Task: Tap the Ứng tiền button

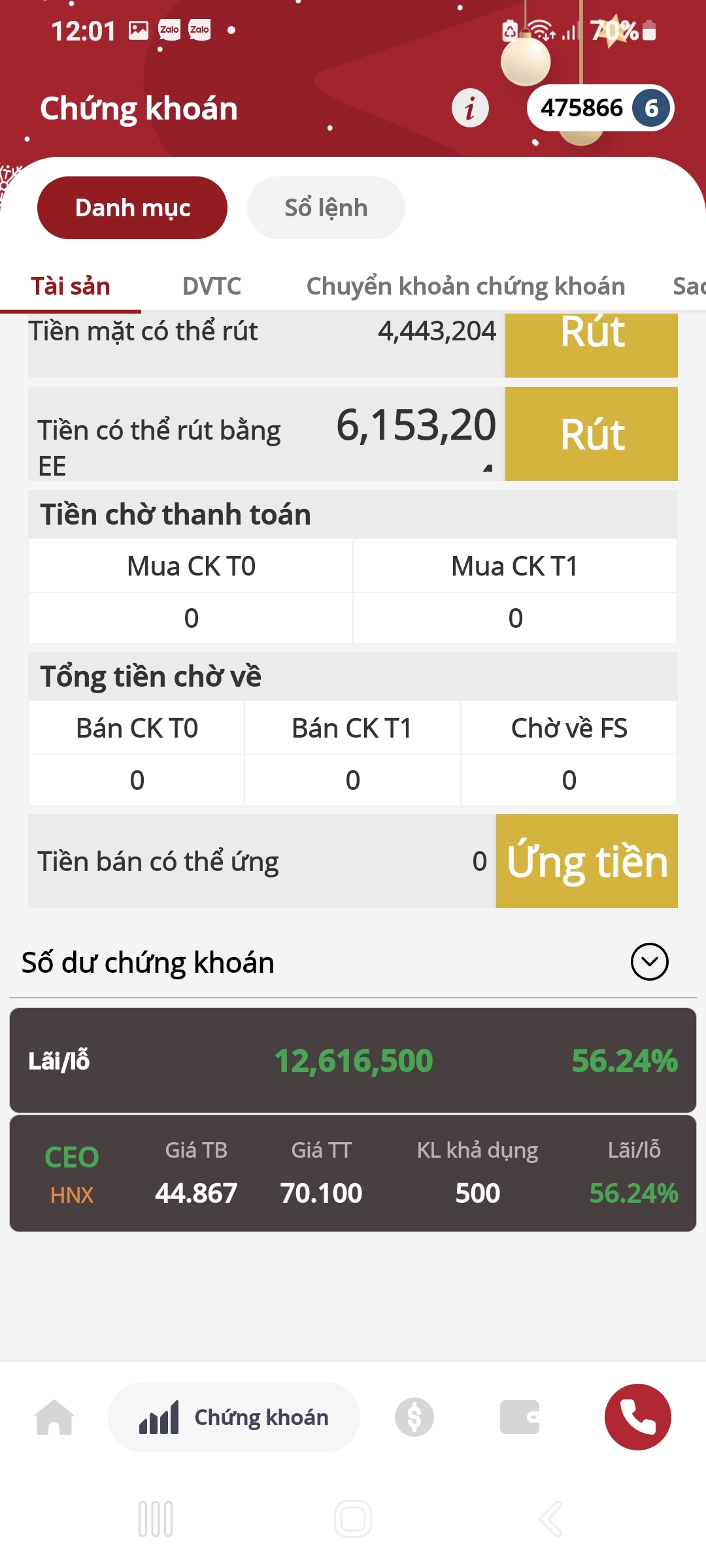Action: coord(586,861)
